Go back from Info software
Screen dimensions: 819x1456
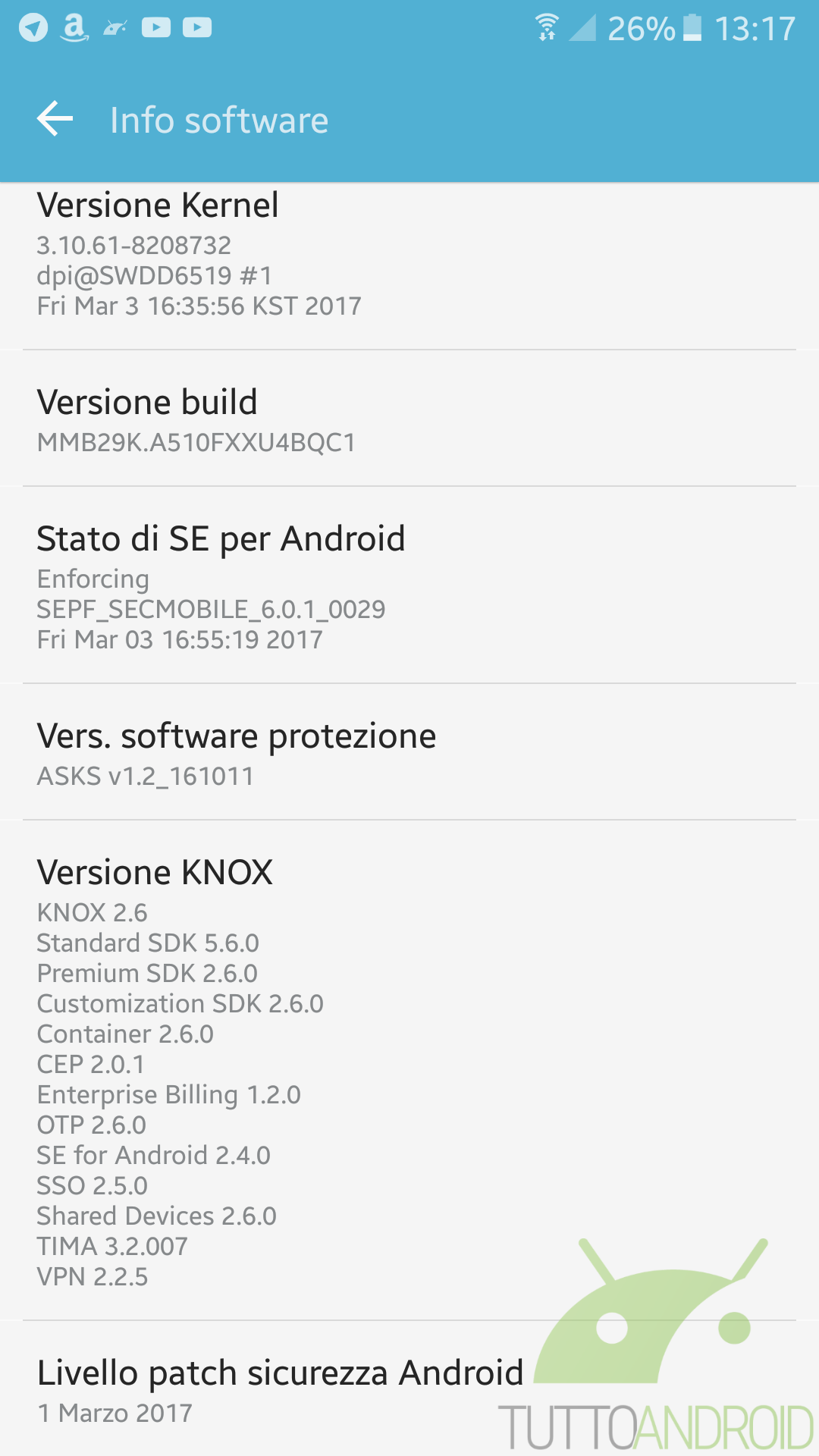pos(55,120)
